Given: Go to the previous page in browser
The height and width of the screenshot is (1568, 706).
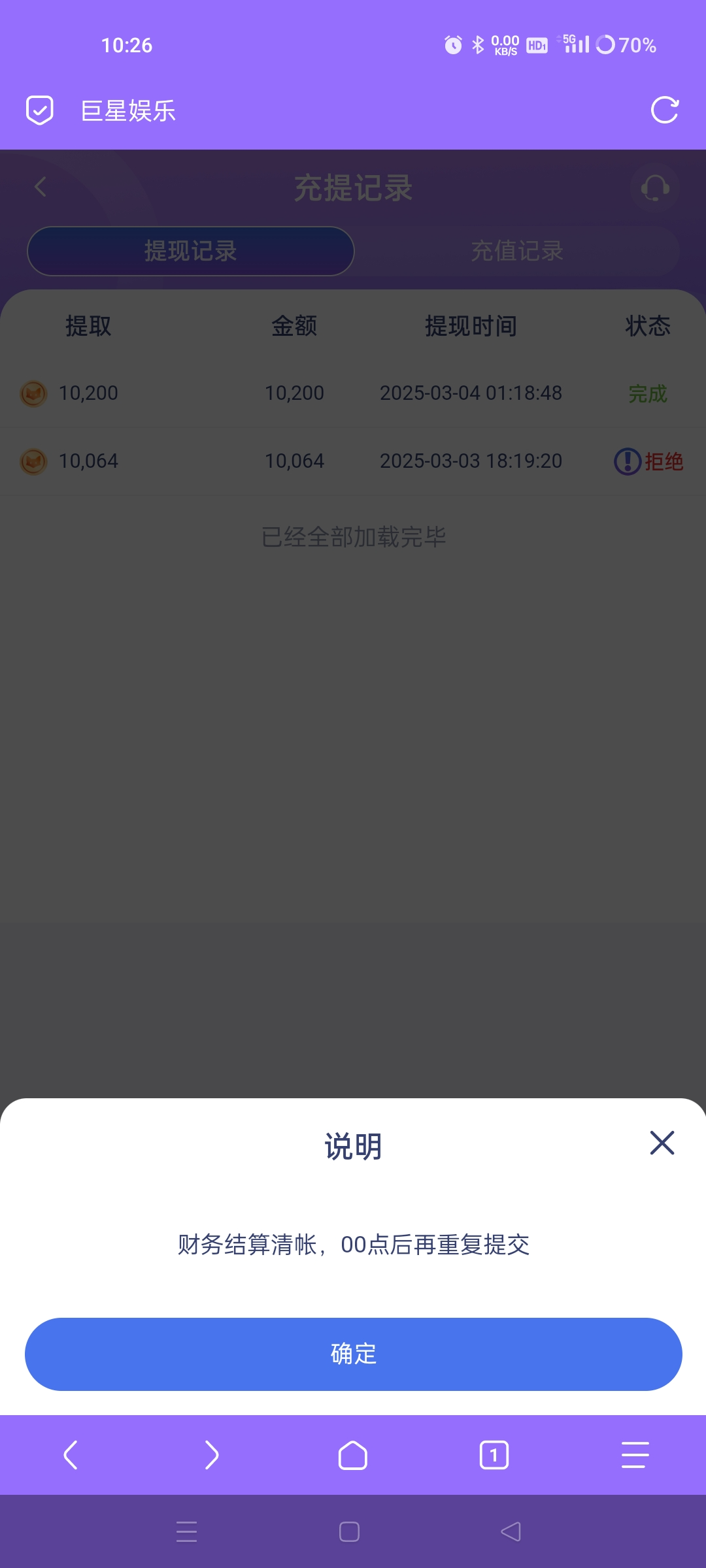Looking at the screenshot, I should point(71,1455).
